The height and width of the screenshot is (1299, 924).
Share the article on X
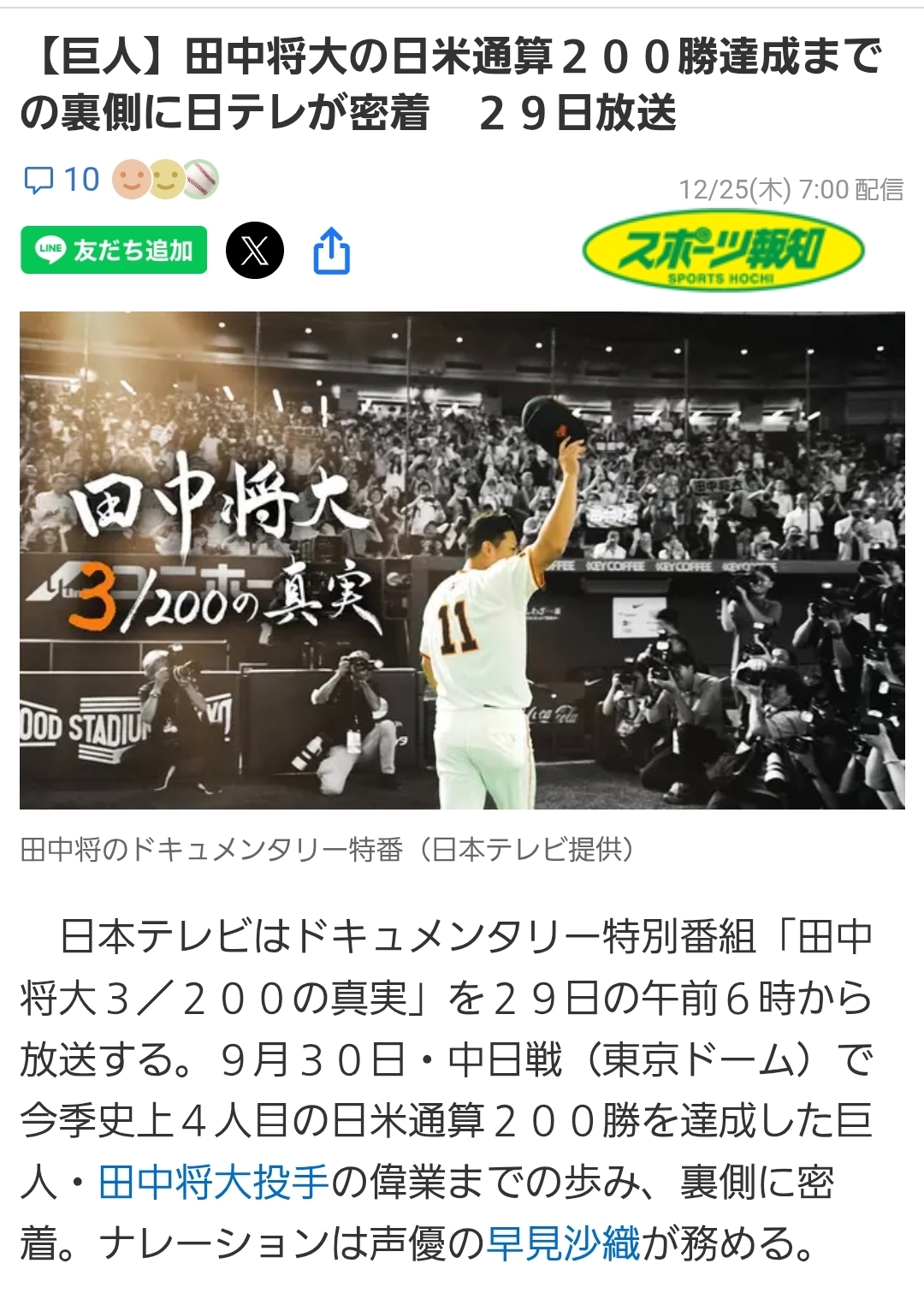(x=255, y=250)
